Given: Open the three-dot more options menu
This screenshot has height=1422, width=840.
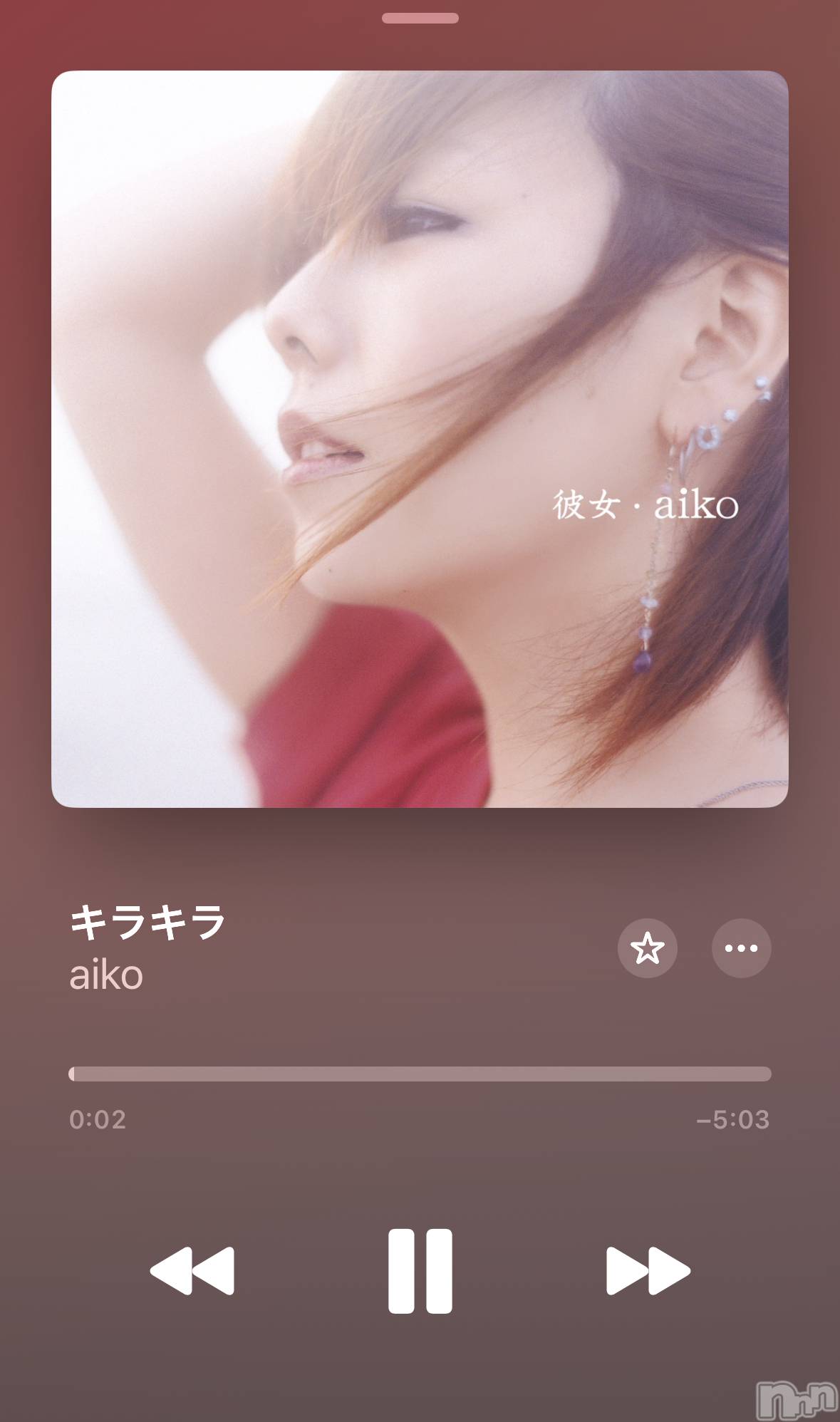Looking at the screenshot, I should [x=741, y=948].
